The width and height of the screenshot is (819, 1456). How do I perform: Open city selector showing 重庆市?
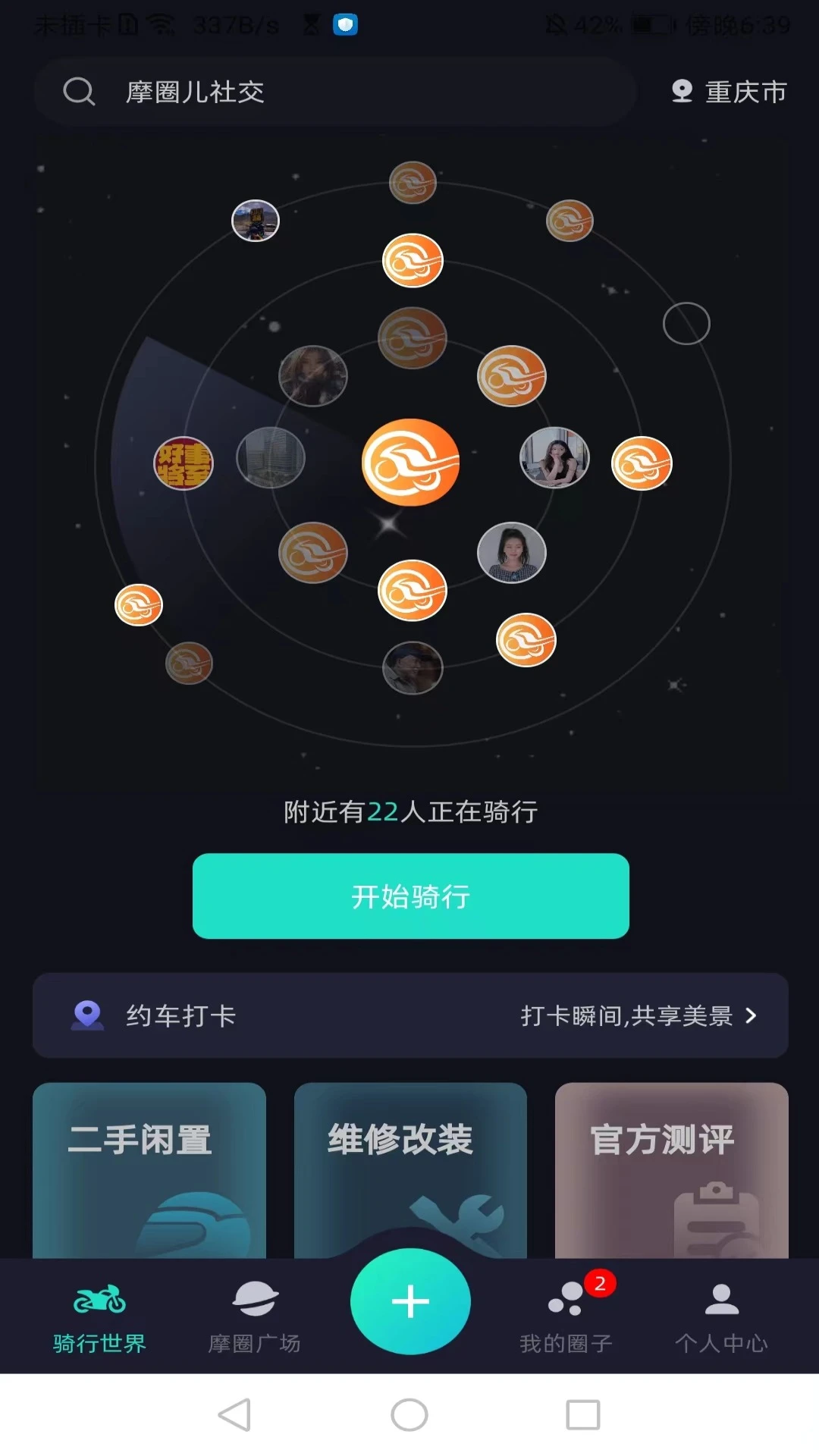(x=729, y=92)
